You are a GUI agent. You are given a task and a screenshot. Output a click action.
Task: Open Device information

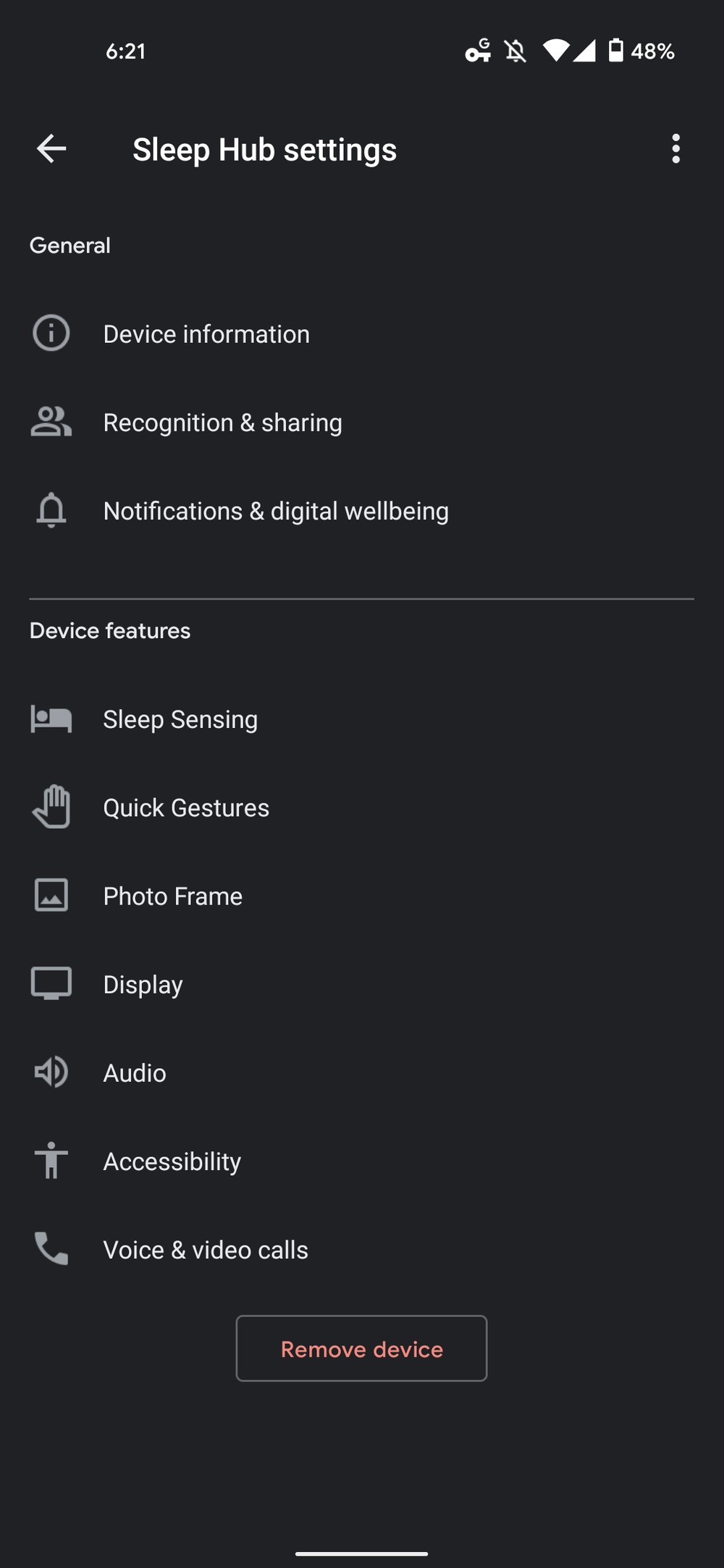[362, 334]
